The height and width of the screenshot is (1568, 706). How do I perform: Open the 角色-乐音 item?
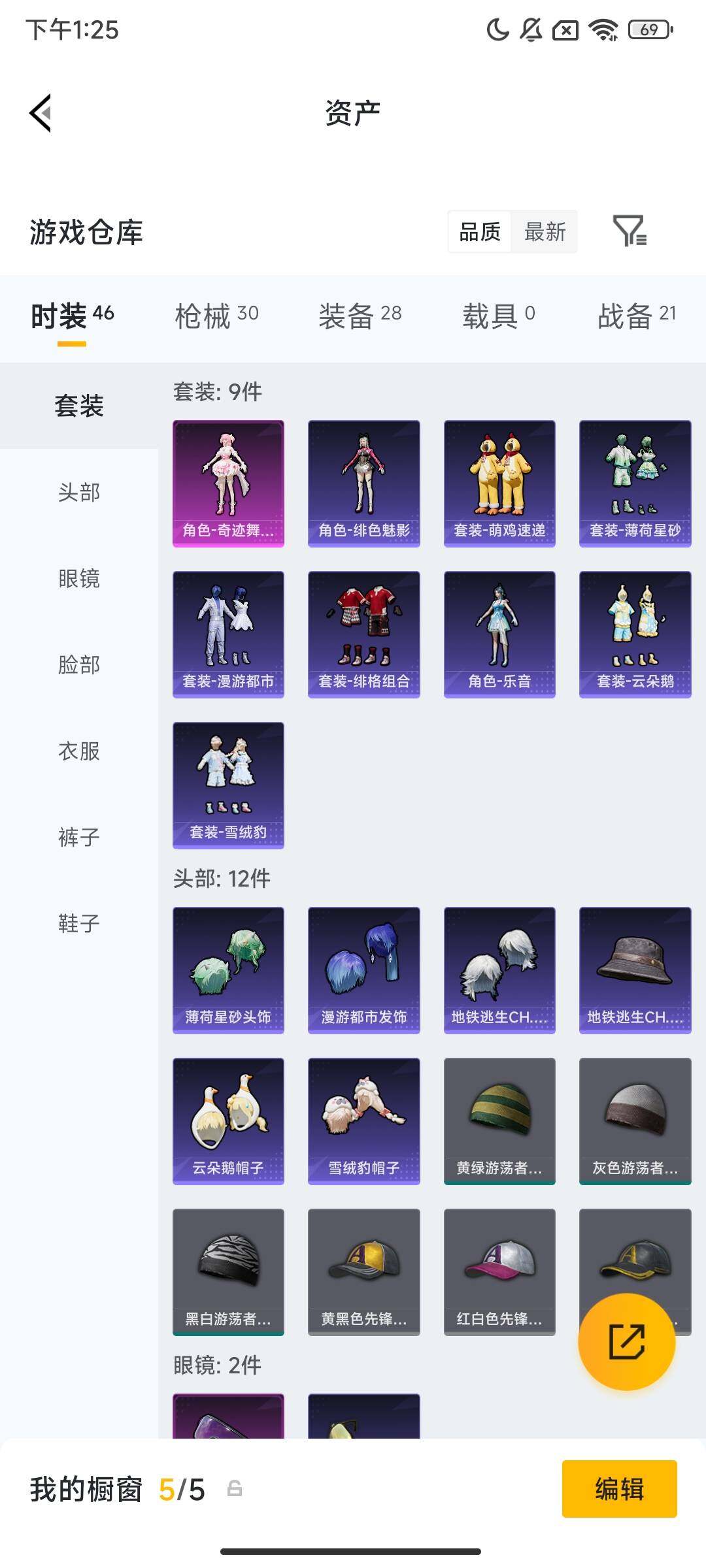click(499, 634)
